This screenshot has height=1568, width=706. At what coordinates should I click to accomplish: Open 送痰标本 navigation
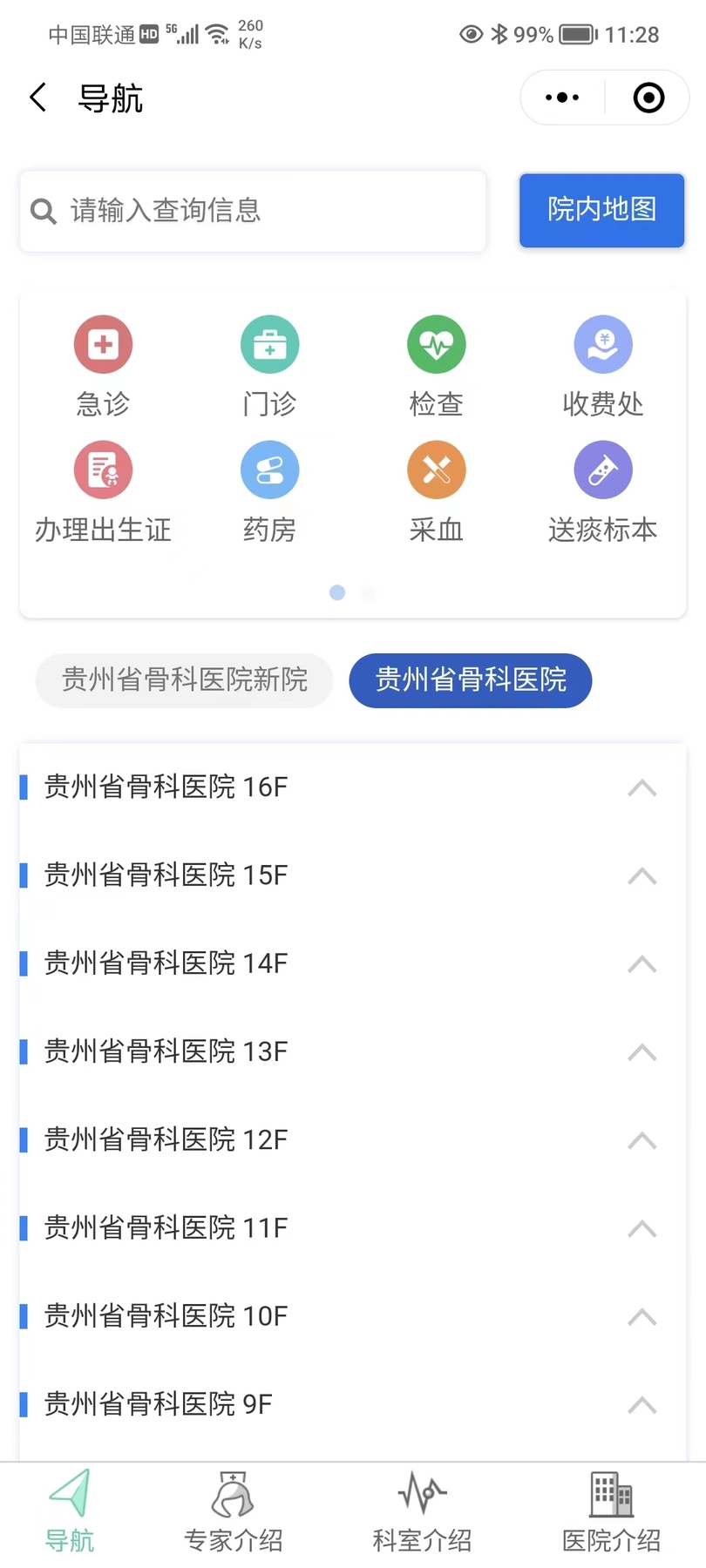click(602, 491)
